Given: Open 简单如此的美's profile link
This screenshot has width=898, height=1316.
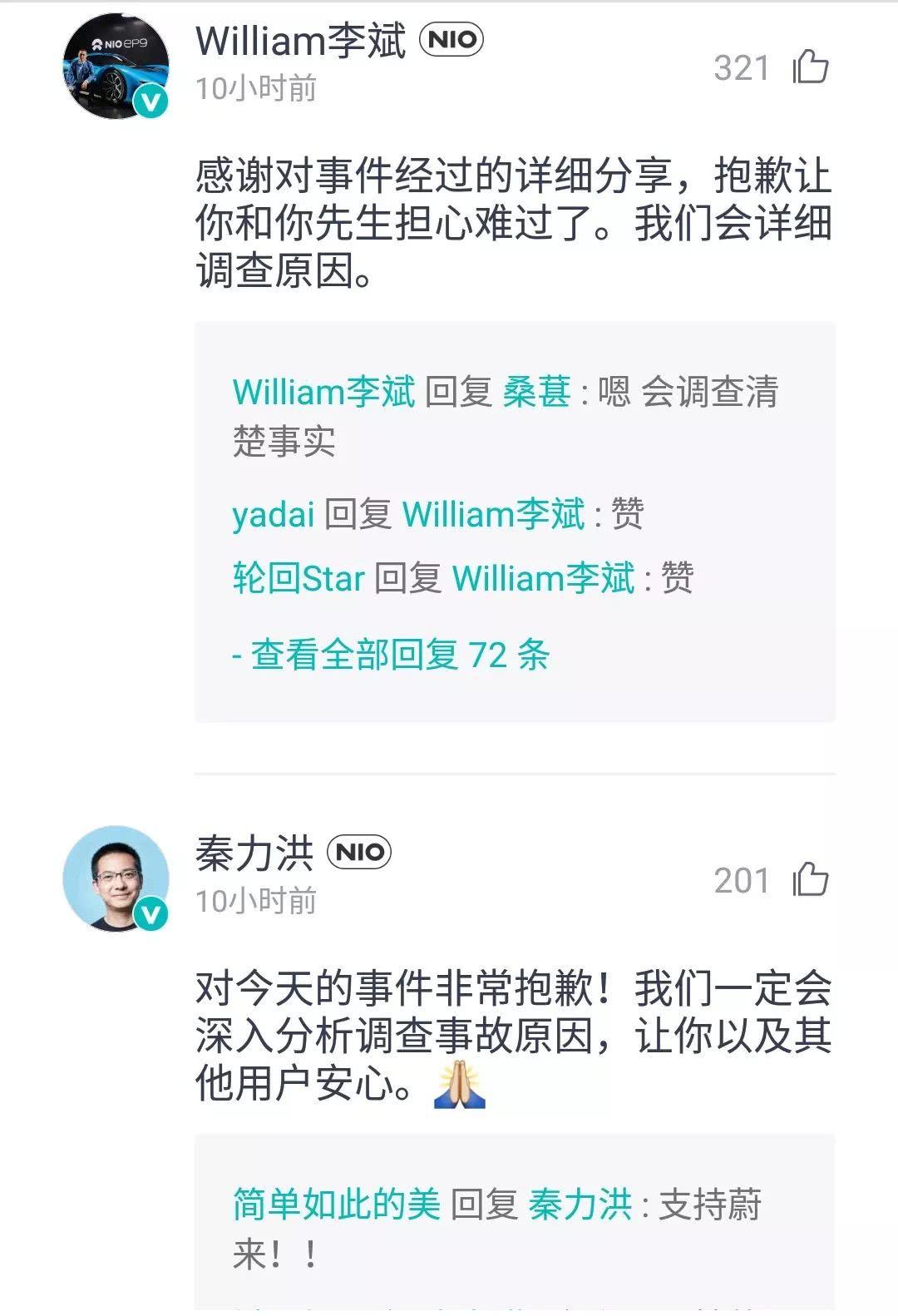Looking at the screenshot, I should pos(336,1205).
